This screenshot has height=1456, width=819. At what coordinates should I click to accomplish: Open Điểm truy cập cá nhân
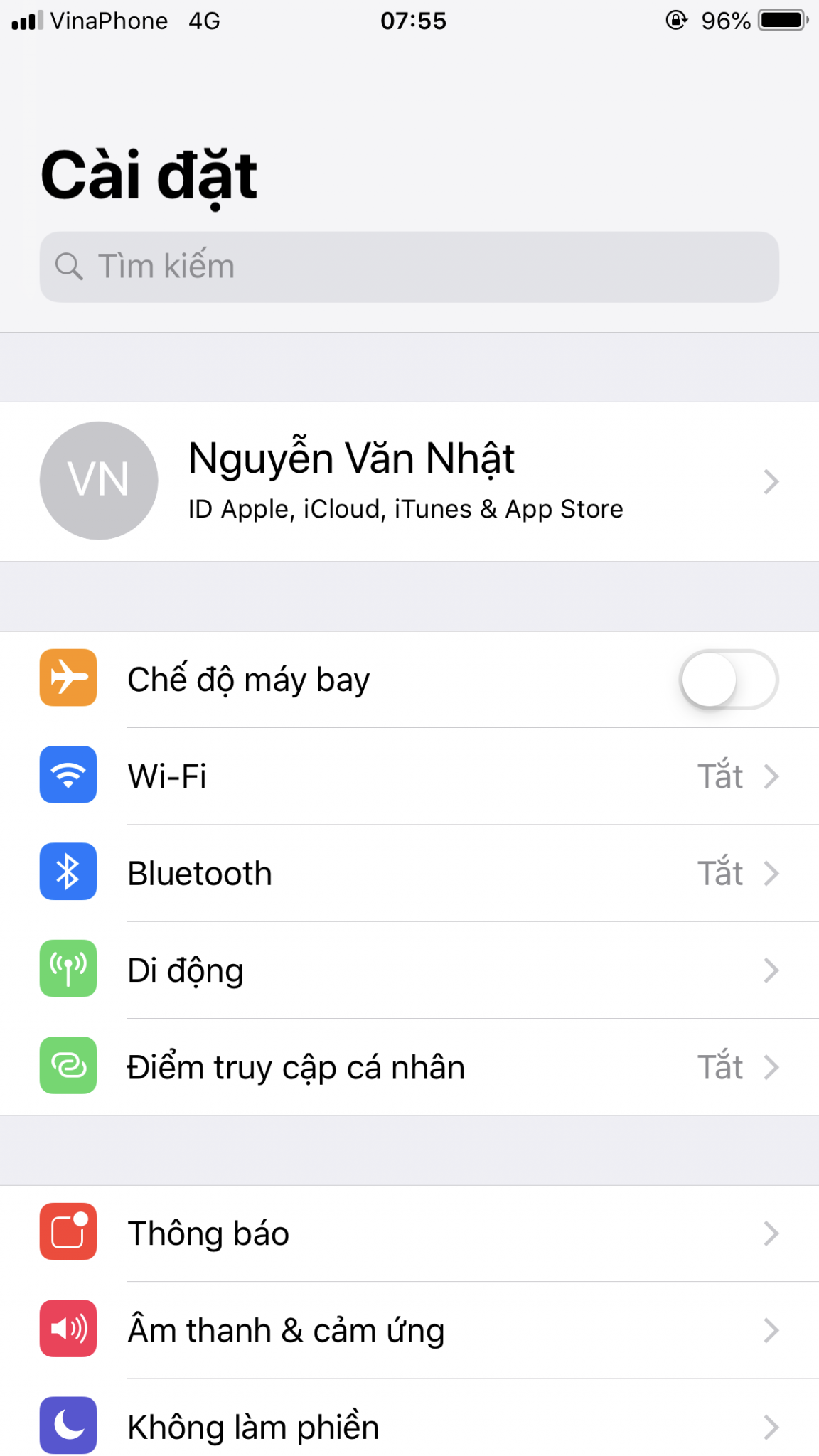[x=409, y=1067]
